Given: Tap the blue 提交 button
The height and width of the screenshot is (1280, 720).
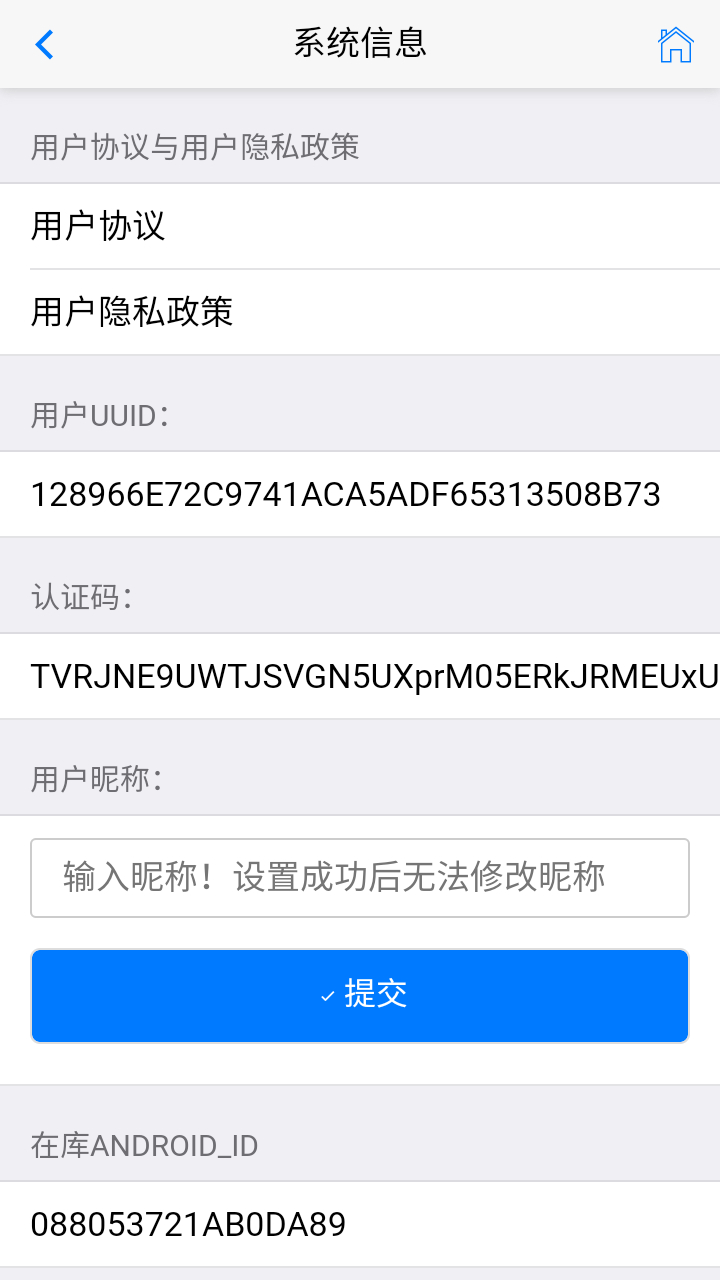Looking at the screenshot, I should (x=360, y=995).
